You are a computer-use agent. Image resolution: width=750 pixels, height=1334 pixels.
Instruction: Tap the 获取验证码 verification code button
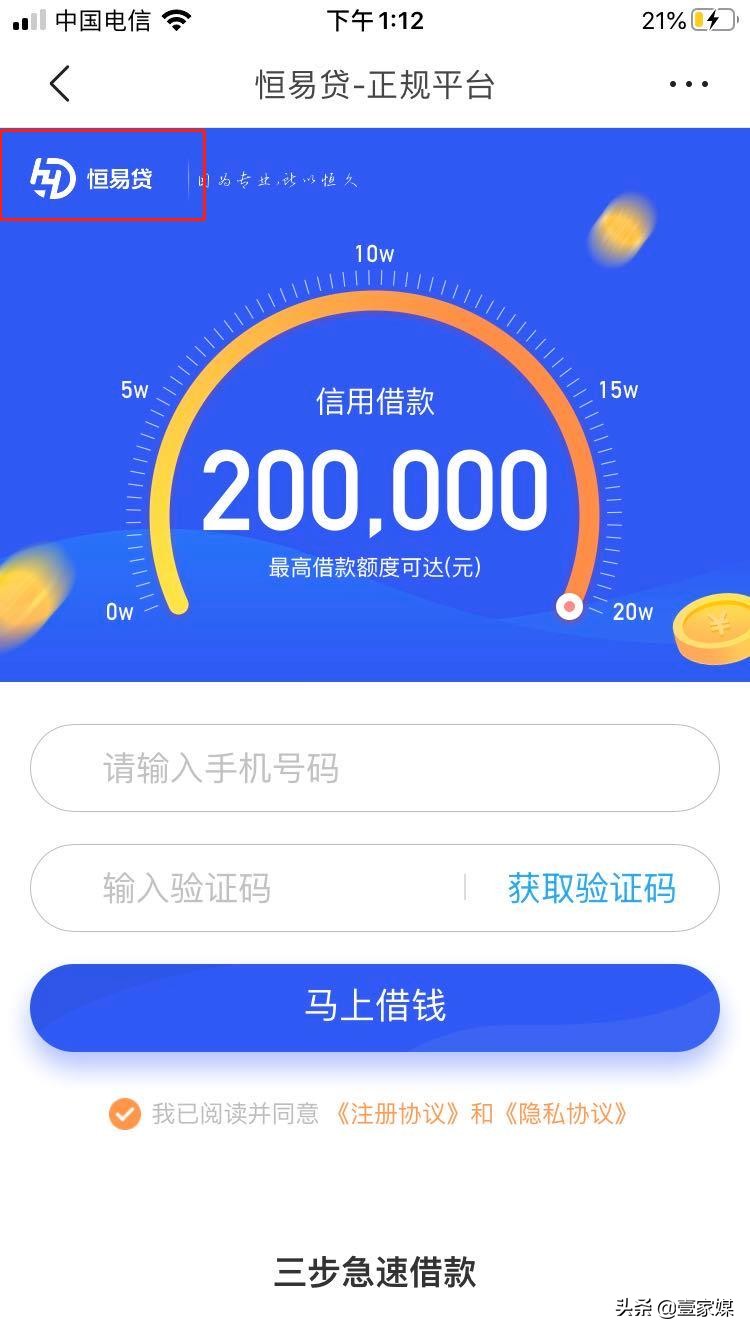pos(589,888)
